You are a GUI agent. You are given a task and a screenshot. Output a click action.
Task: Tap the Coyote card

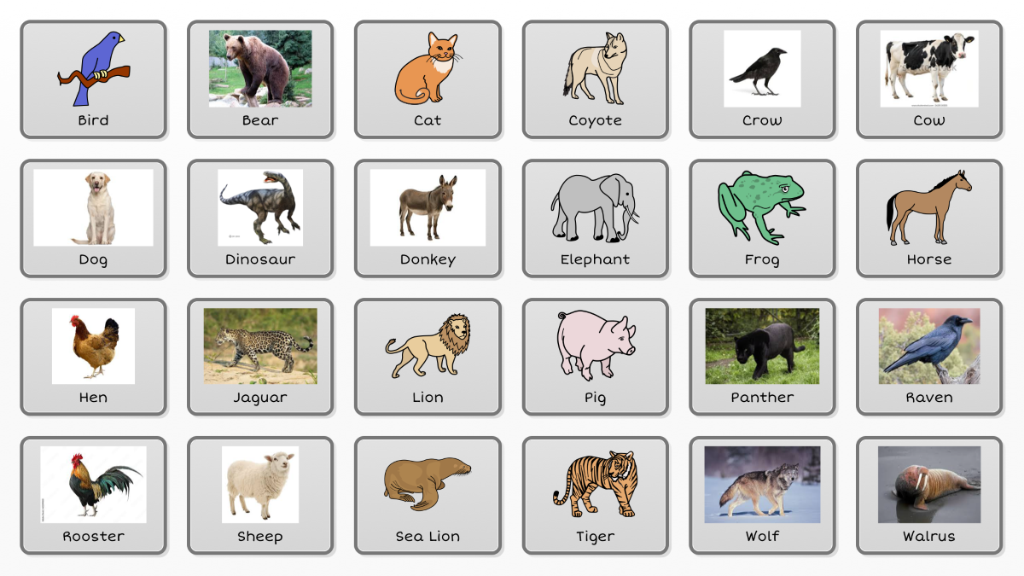(595, 79)
